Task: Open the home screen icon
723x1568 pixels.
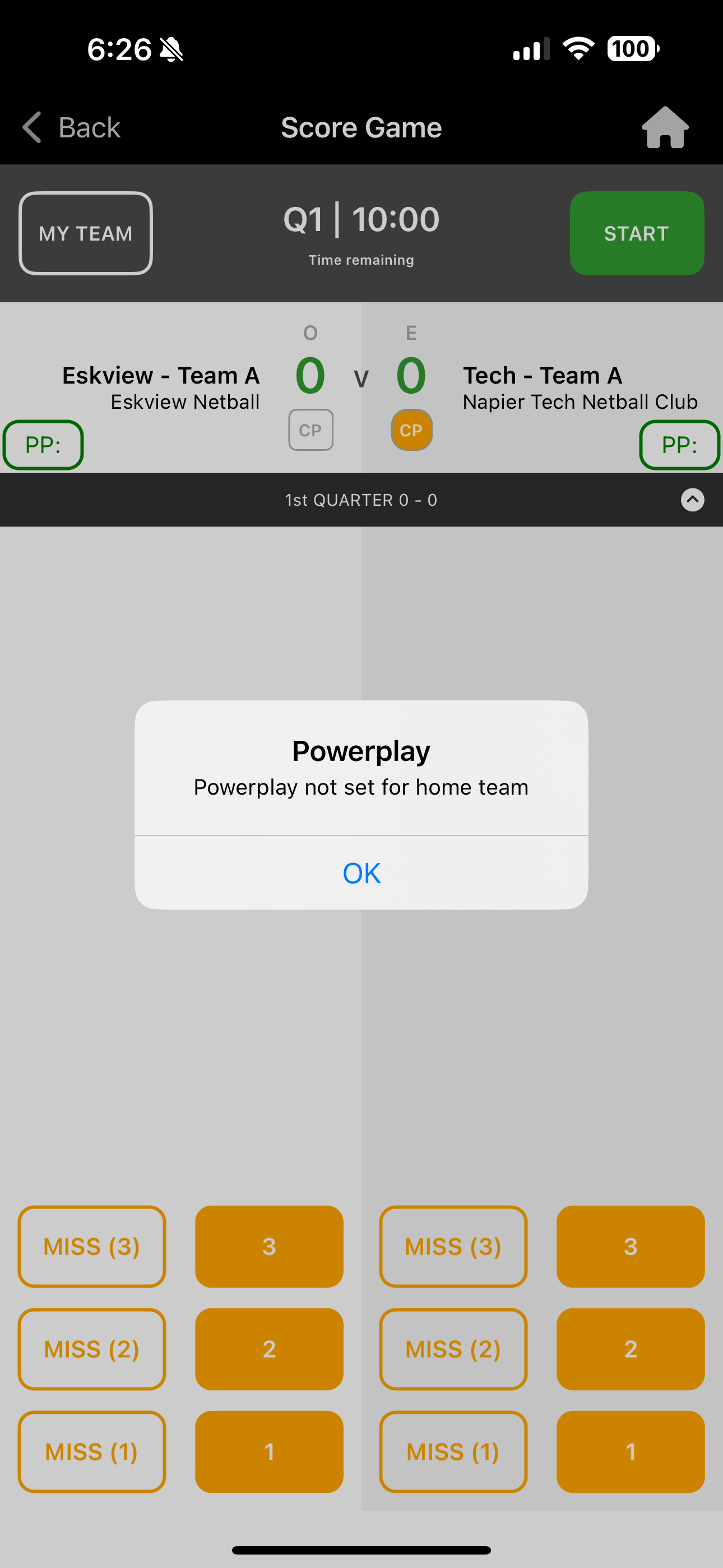Action: (x=665, y=128)
